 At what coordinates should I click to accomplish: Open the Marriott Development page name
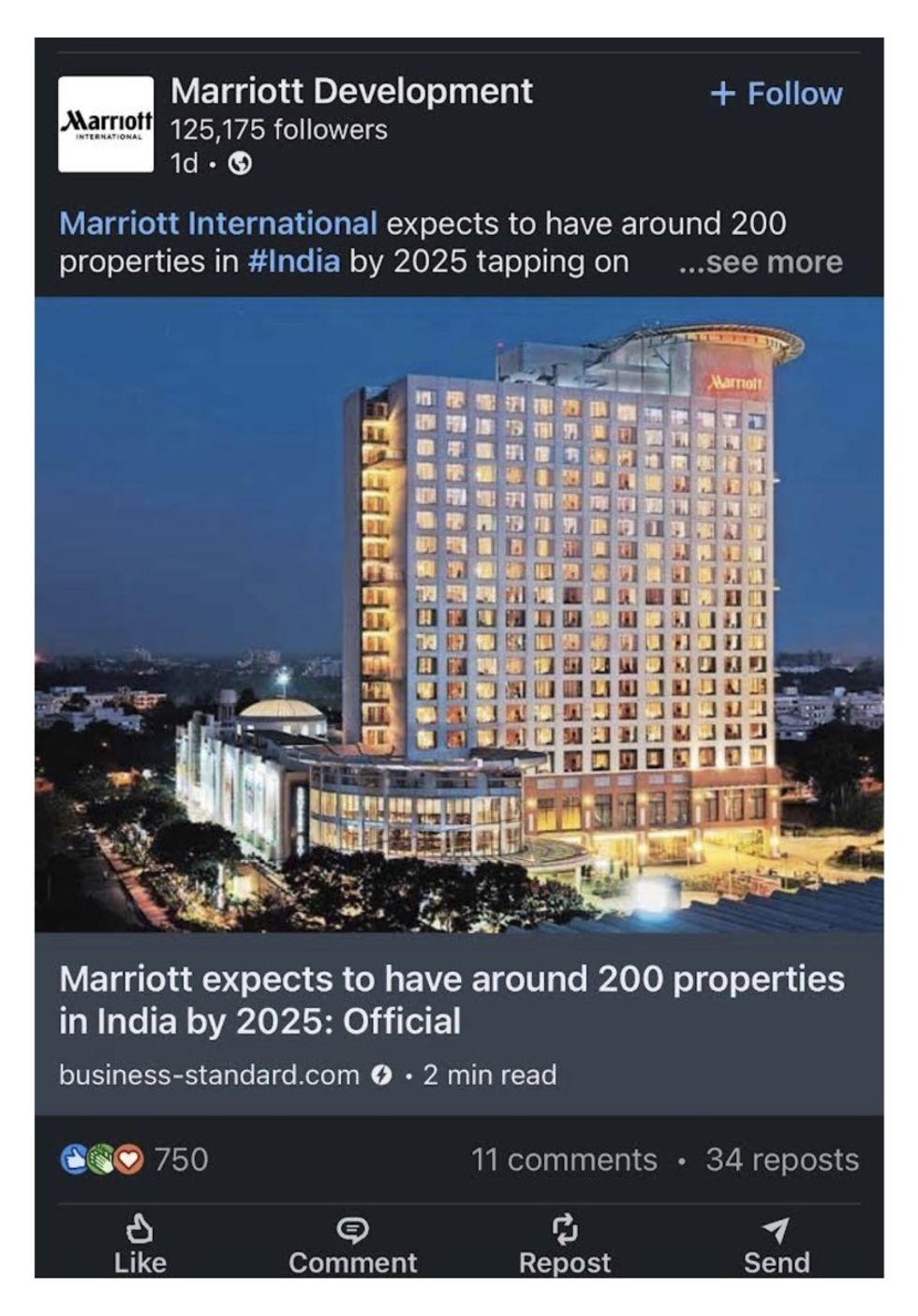(x=352, y=93)
